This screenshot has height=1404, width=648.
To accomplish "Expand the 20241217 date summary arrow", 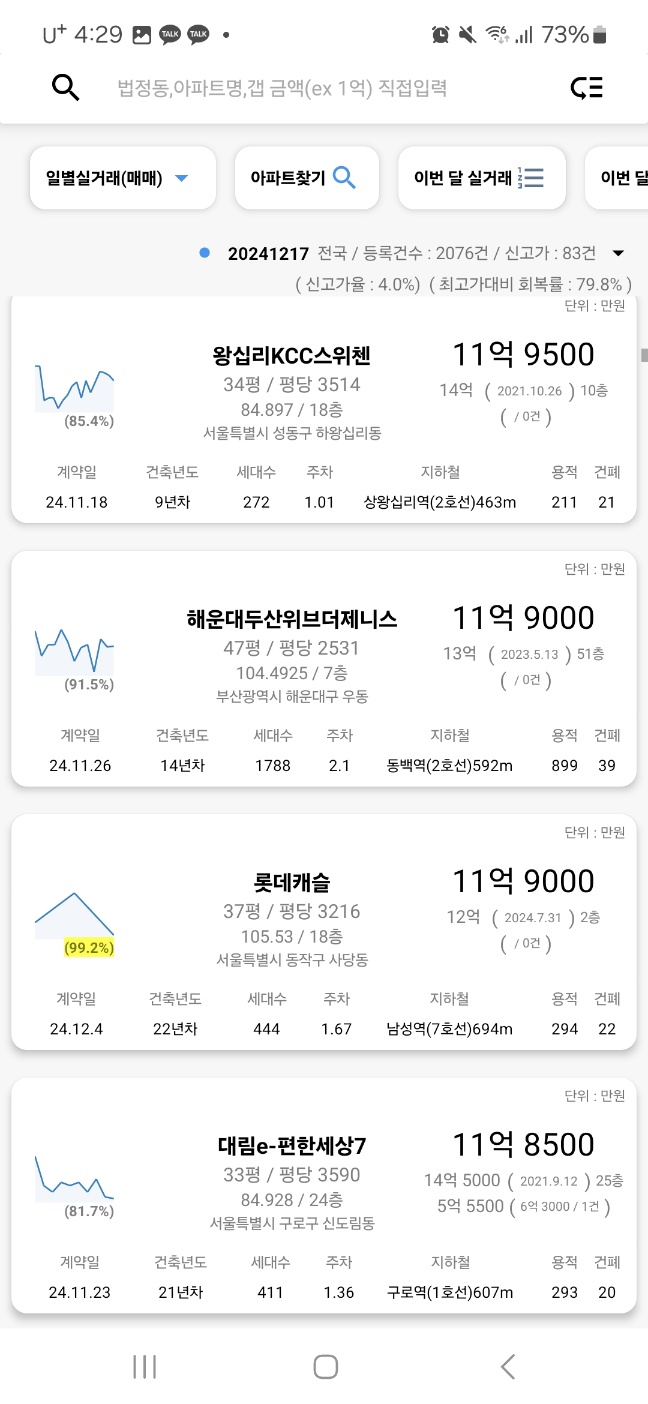I will 618,253.
